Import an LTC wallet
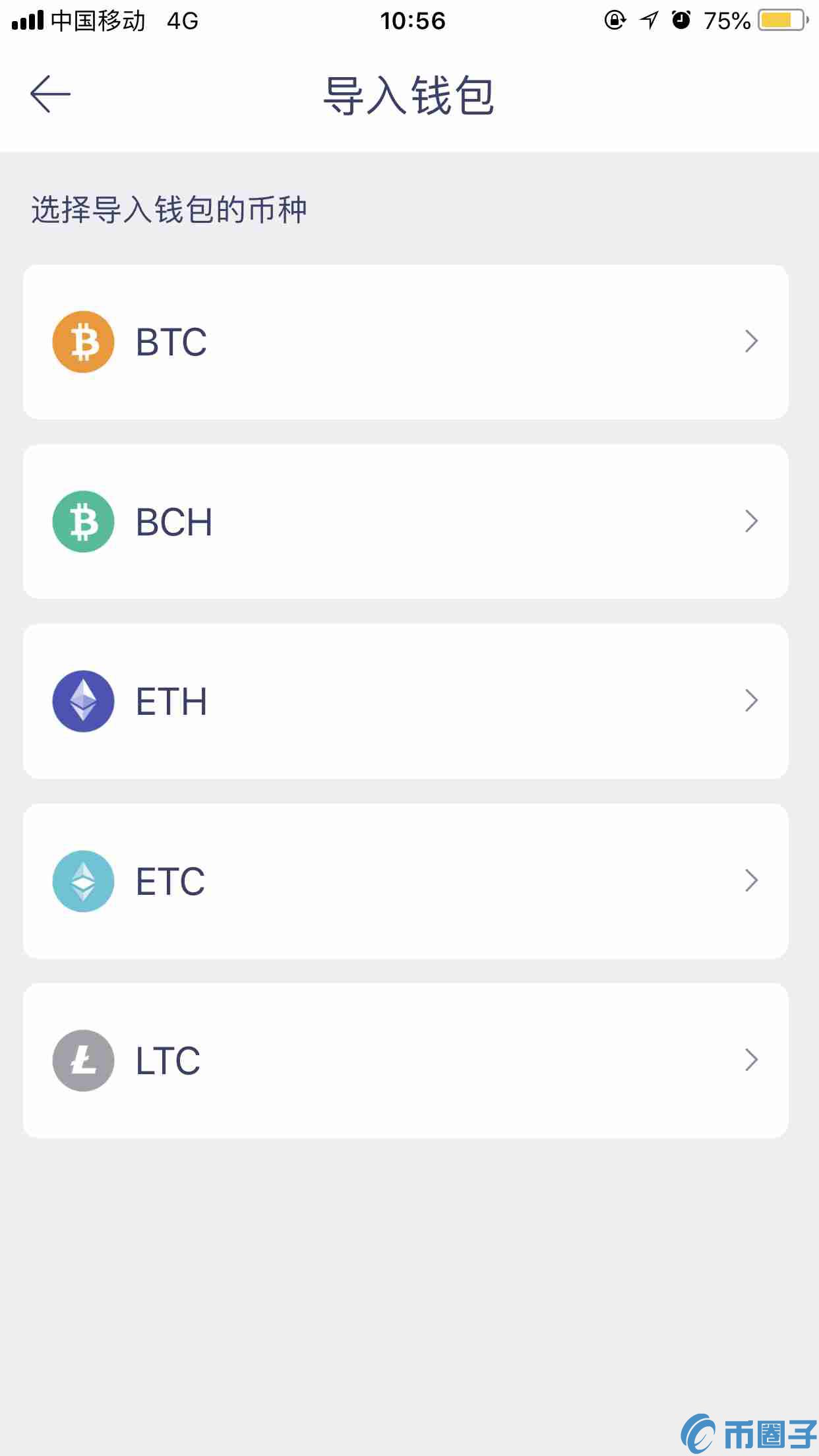 [x=406, y=1060]
